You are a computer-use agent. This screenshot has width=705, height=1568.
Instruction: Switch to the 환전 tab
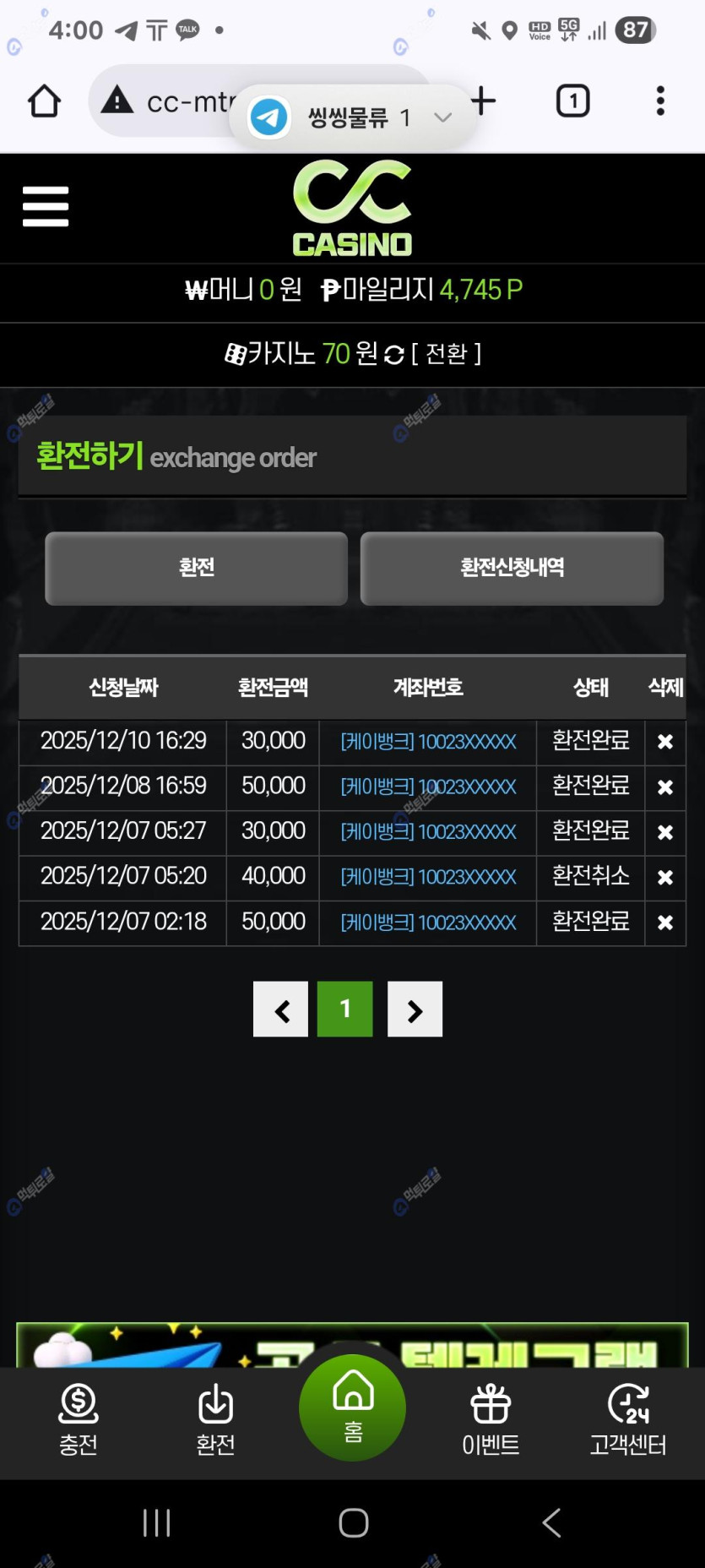196,568
